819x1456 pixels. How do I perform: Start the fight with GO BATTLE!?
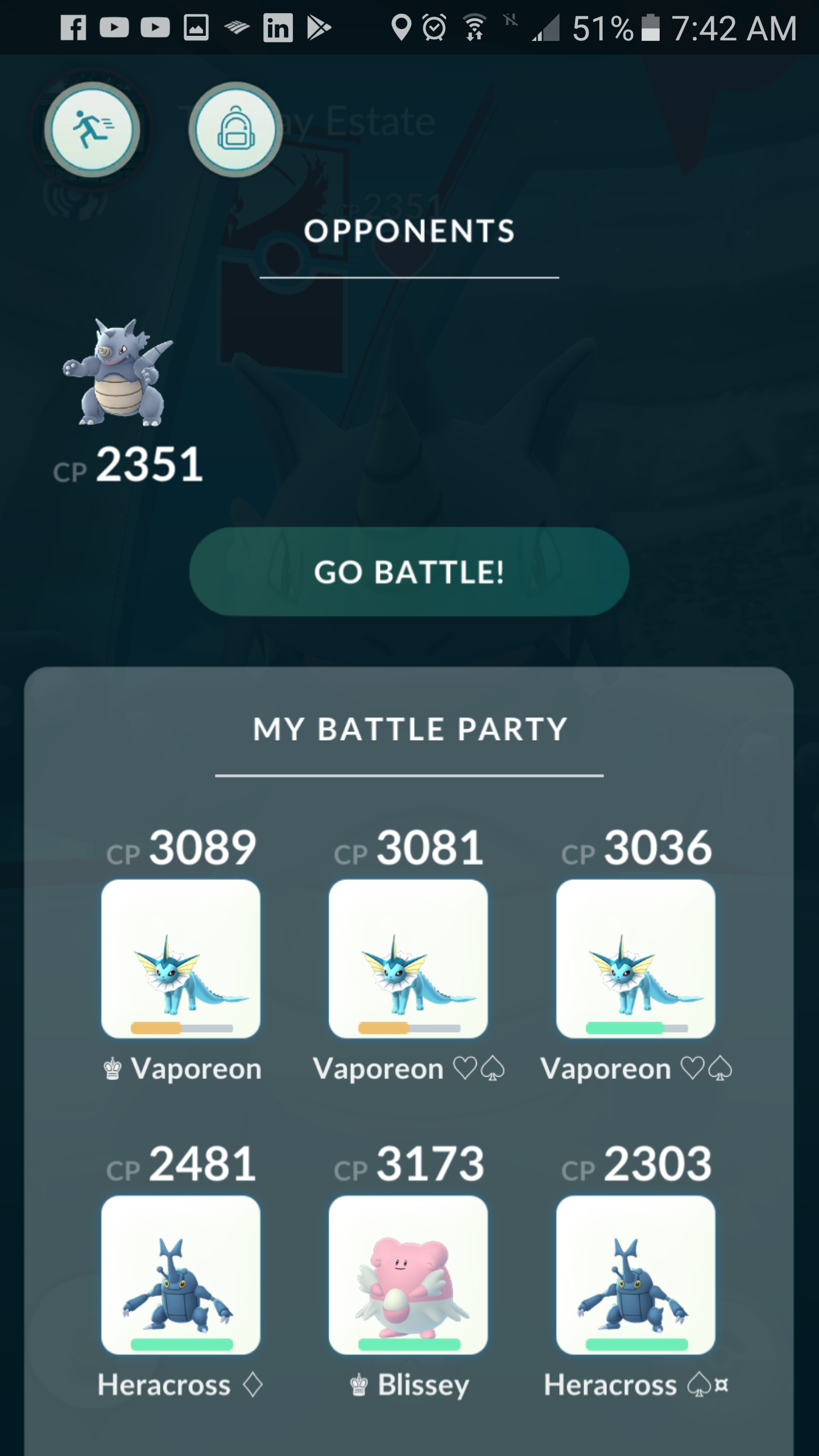coord(409,572)
